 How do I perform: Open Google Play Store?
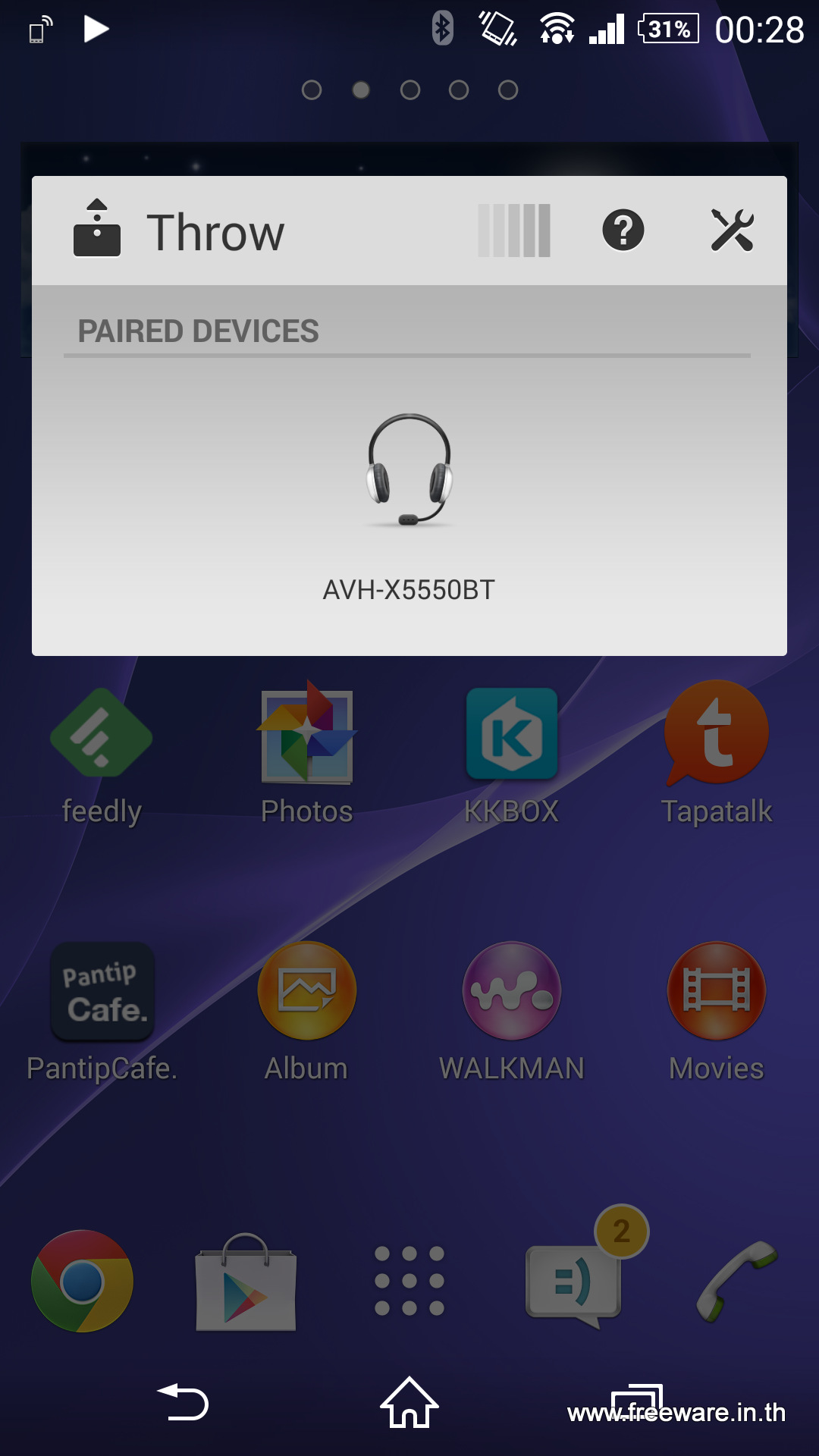[246, 1282]
